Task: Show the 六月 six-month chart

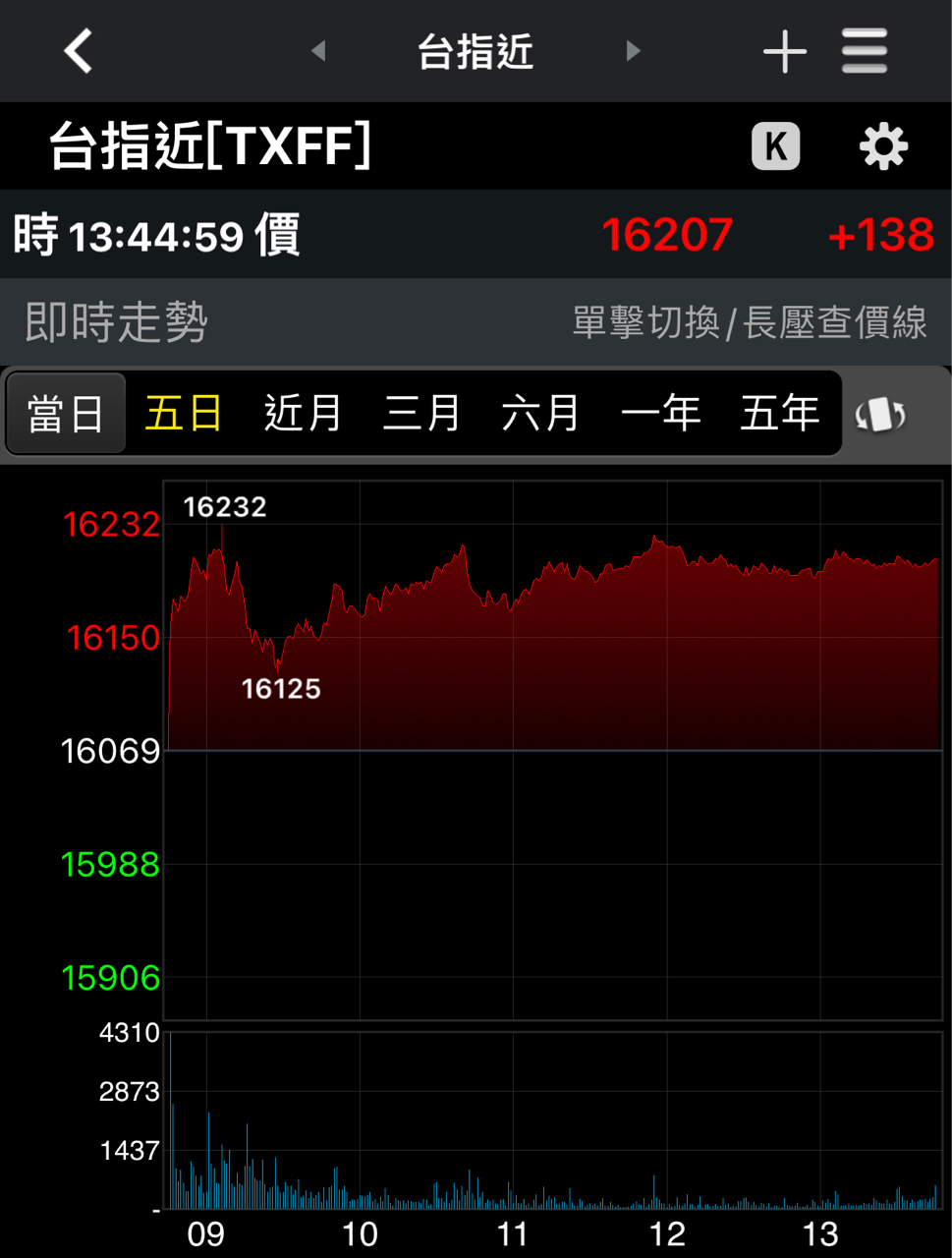Action: 540,414
